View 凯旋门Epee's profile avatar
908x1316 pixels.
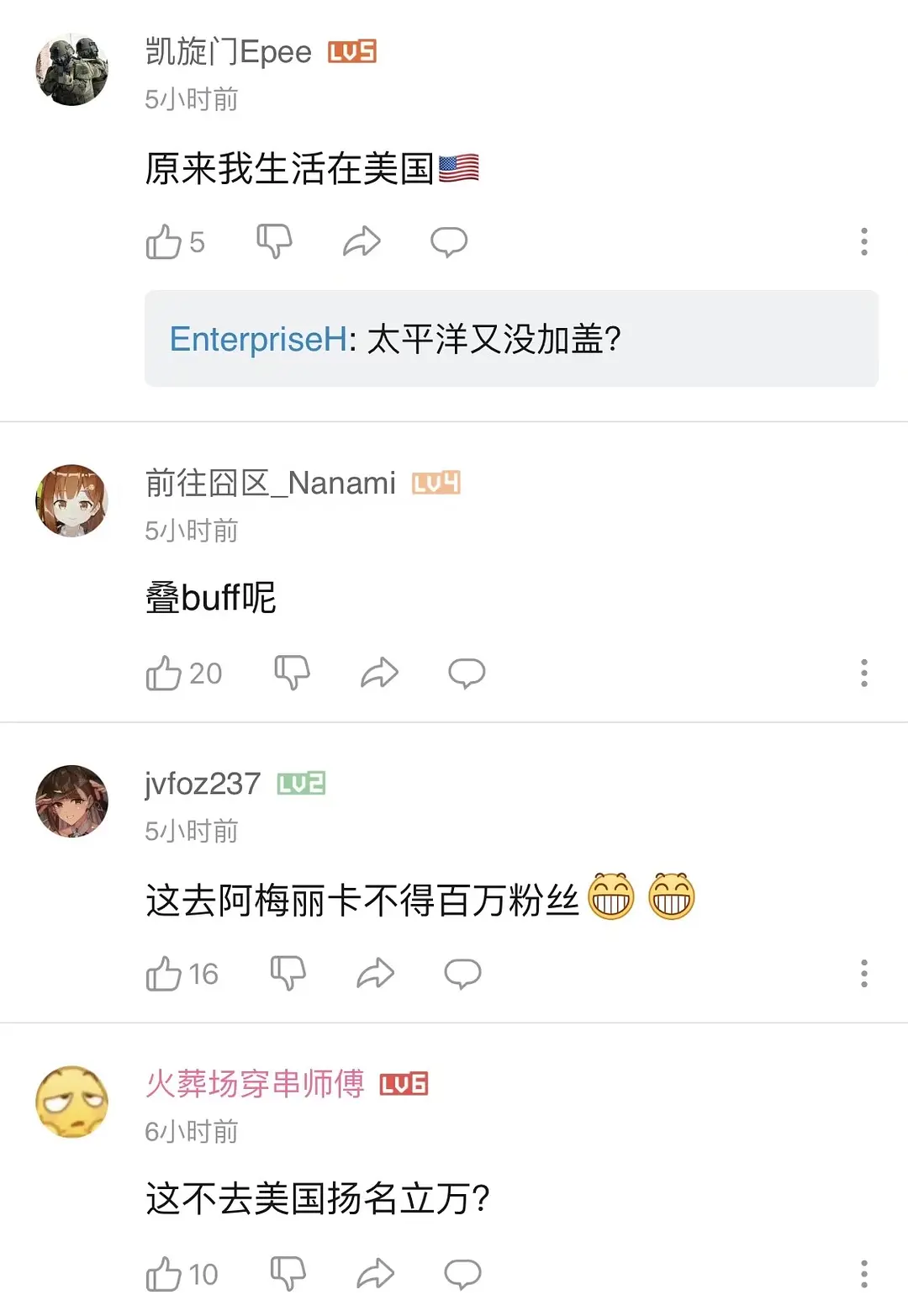pos(72,70)
